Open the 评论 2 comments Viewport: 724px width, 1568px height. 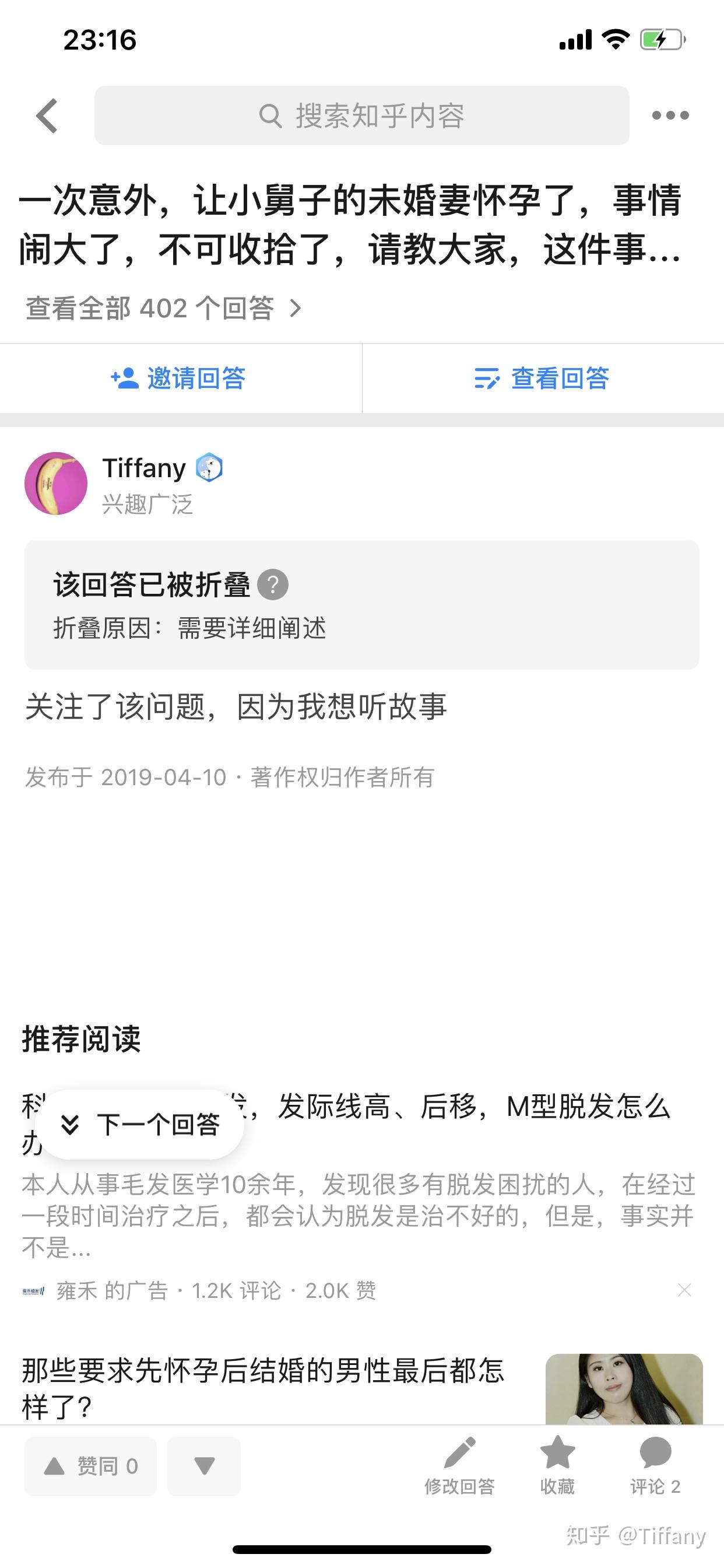point(655,1466)
